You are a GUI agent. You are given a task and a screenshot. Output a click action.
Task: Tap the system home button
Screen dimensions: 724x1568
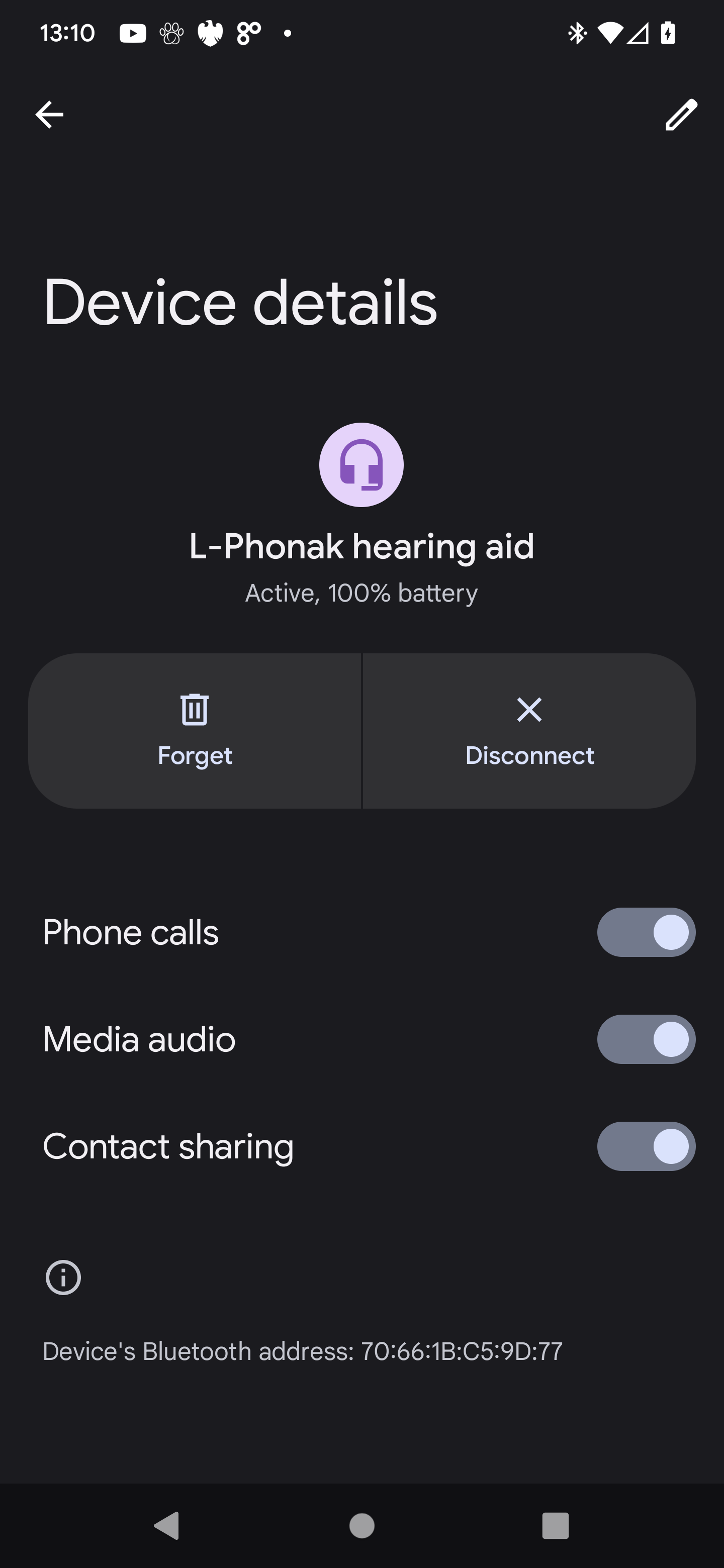tap(361, 1525)
